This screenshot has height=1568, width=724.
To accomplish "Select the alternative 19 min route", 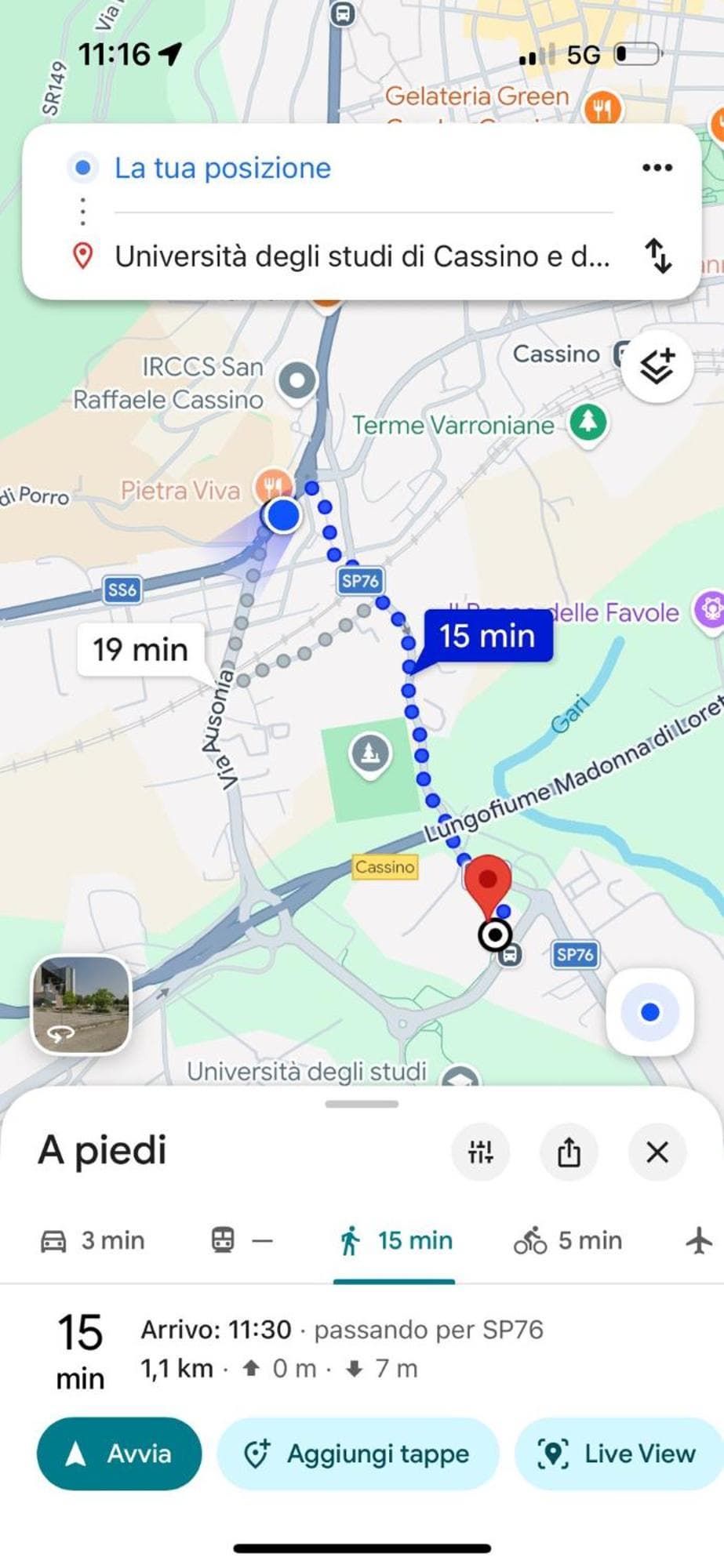I will click(x=141, y=650).
